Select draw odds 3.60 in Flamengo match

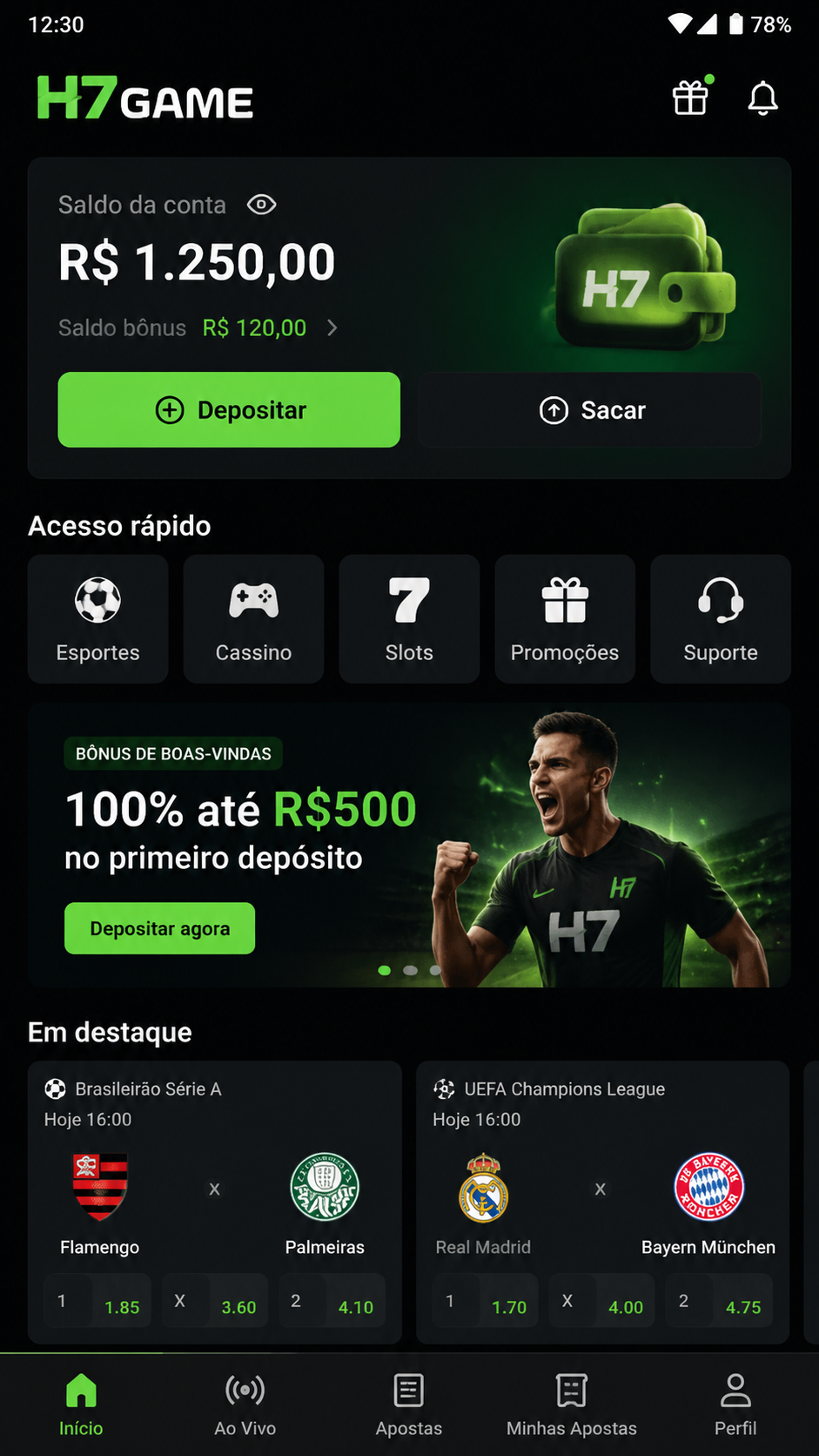pyautogui.click(x=215, y=1301)
